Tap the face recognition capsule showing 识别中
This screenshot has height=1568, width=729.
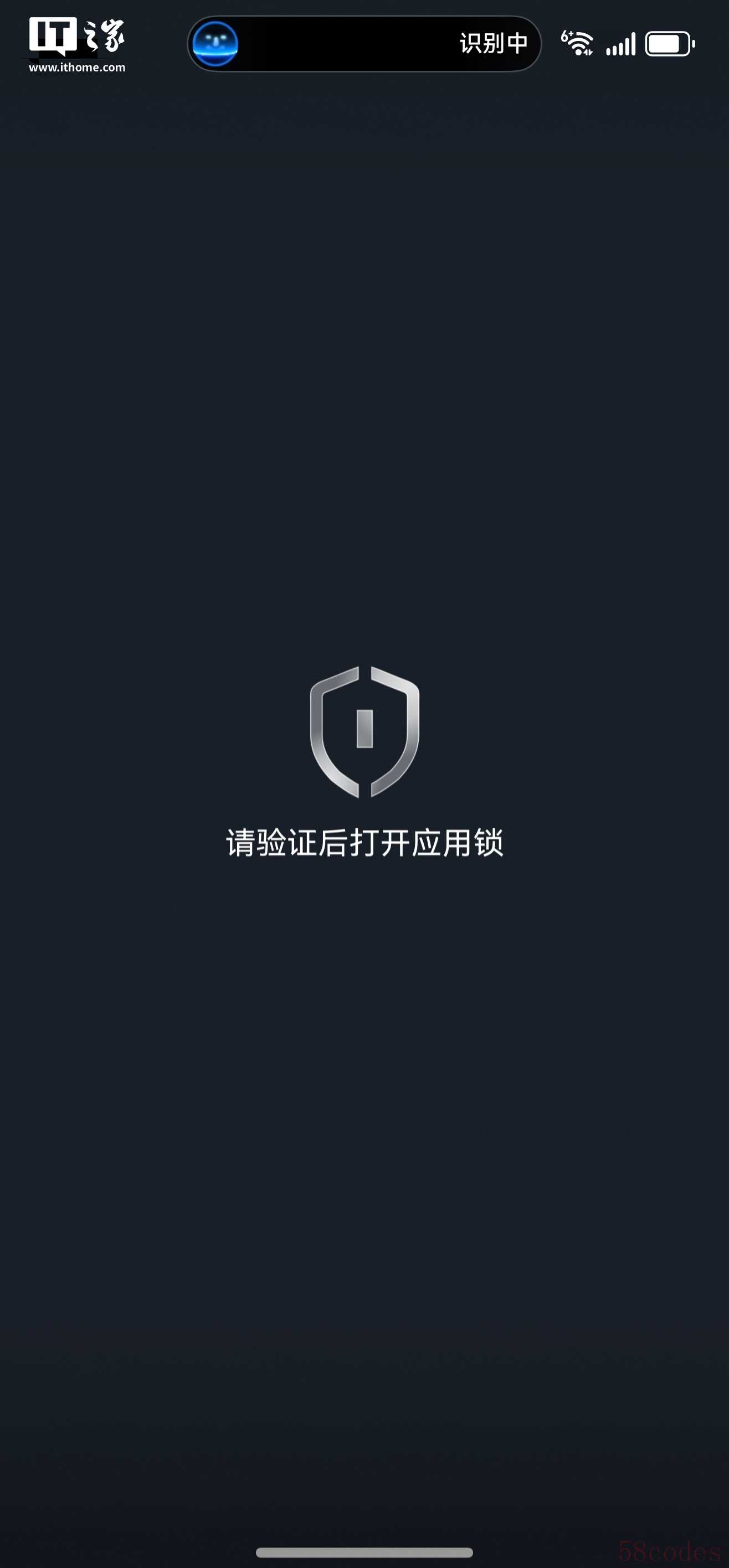point(363,43)
